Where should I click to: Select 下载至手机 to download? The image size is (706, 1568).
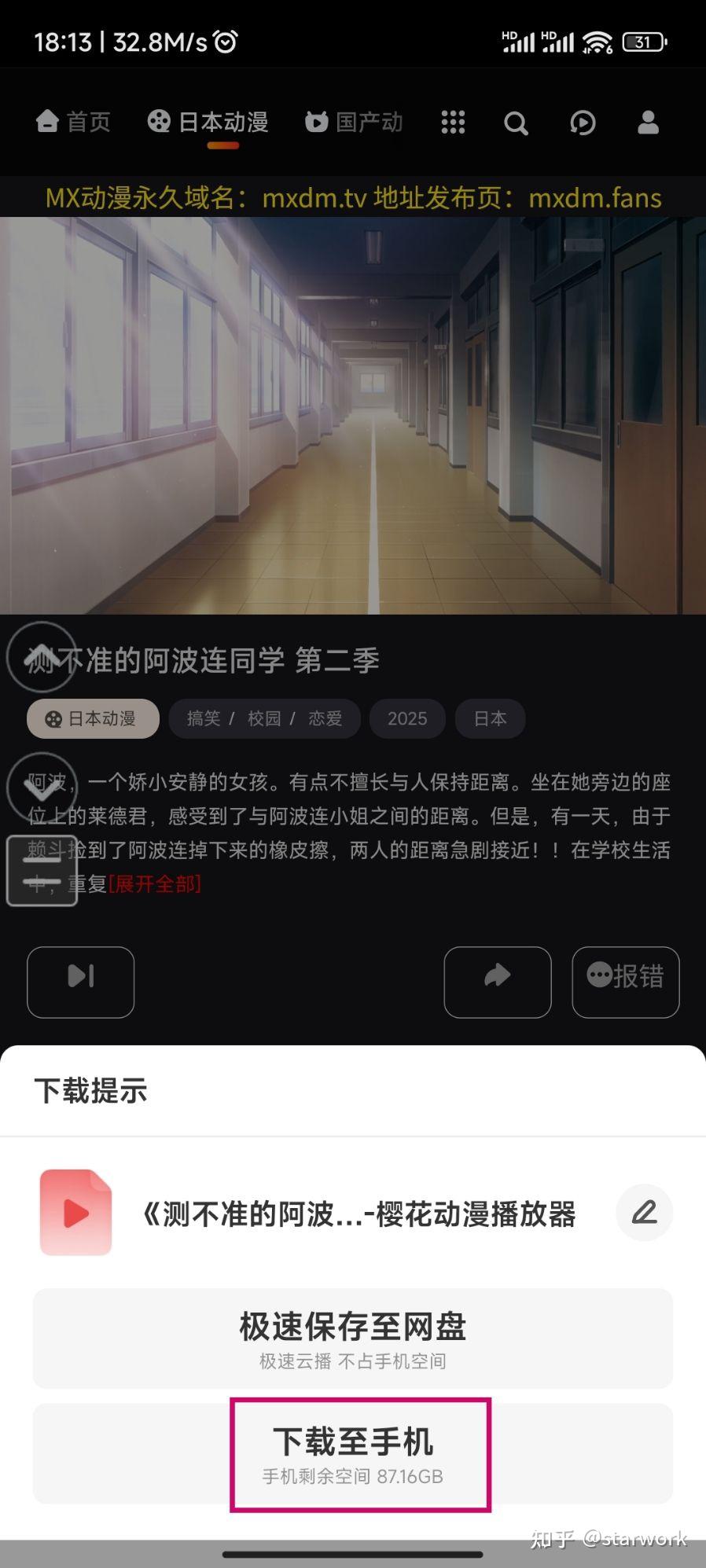click(353, 1453)
